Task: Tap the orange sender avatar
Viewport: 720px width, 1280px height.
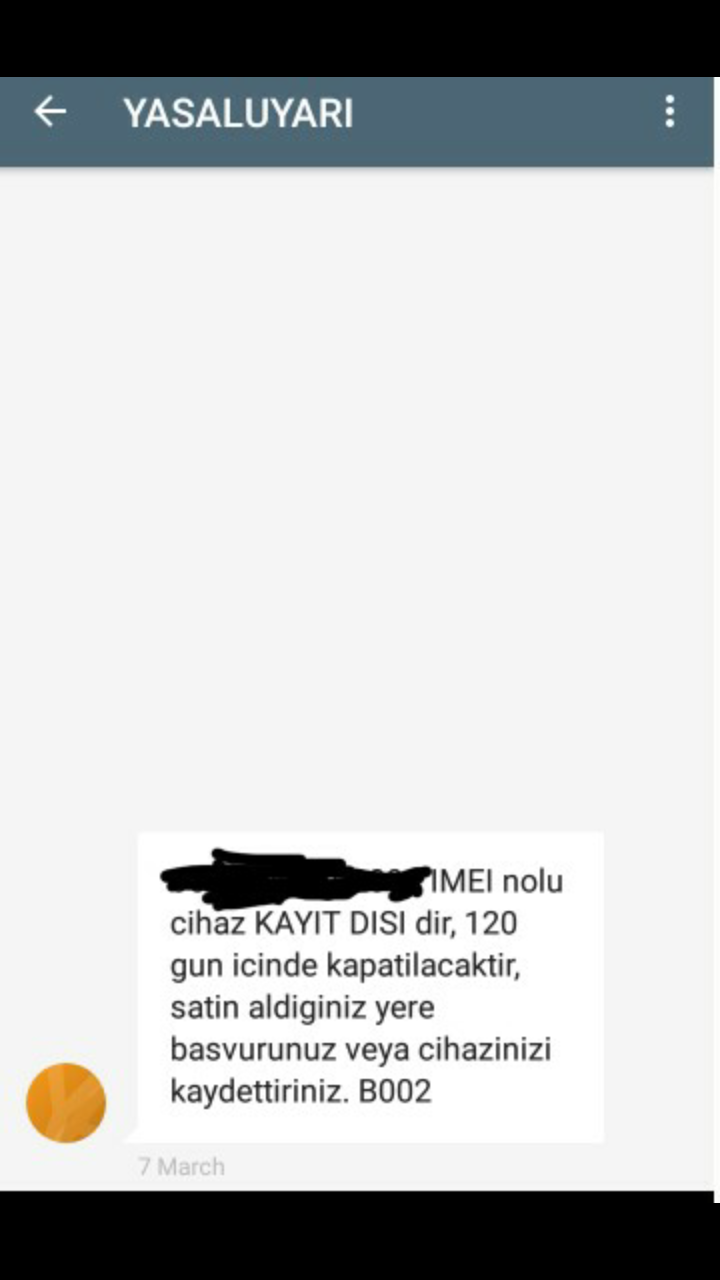Action: click(x=66, y=1102)
